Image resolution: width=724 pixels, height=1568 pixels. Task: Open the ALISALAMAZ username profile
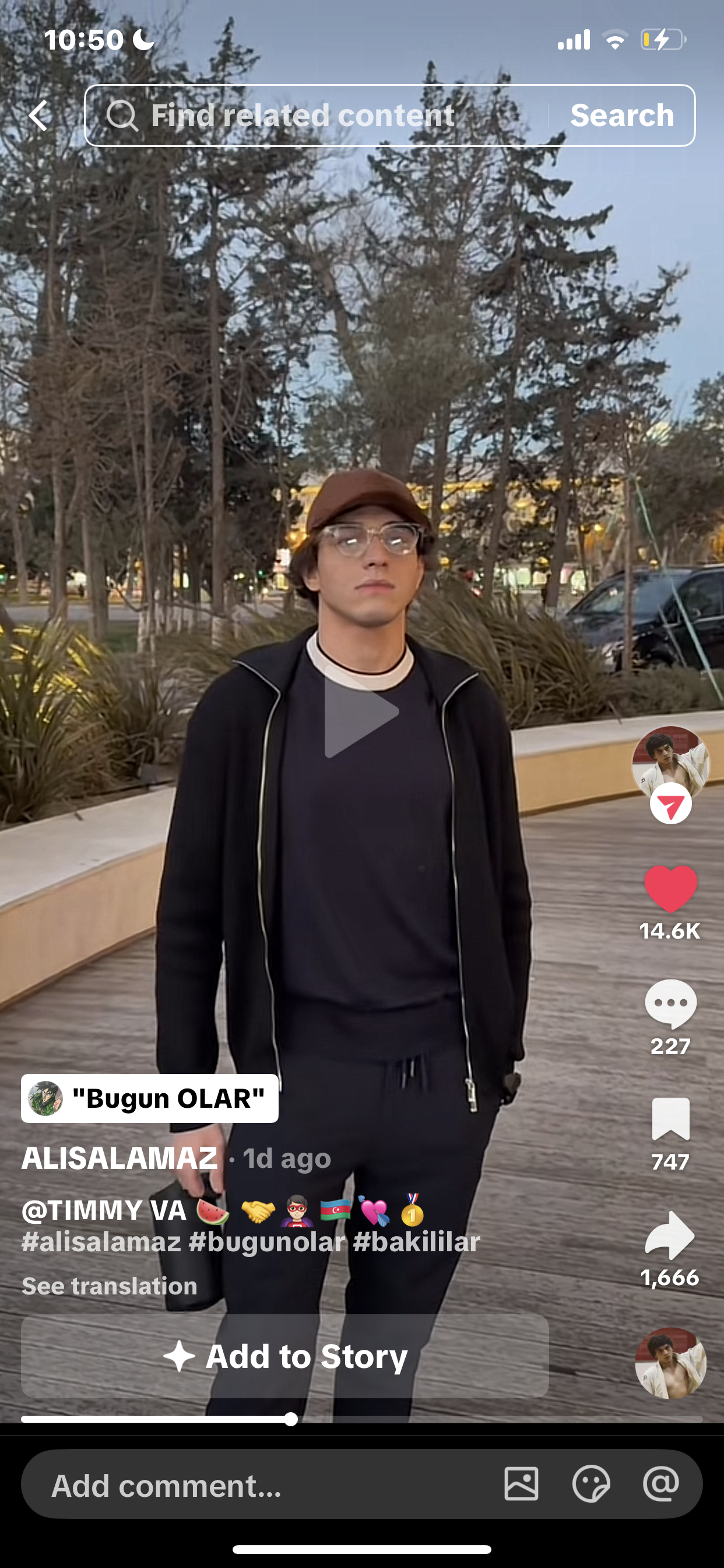[120, 1158]
